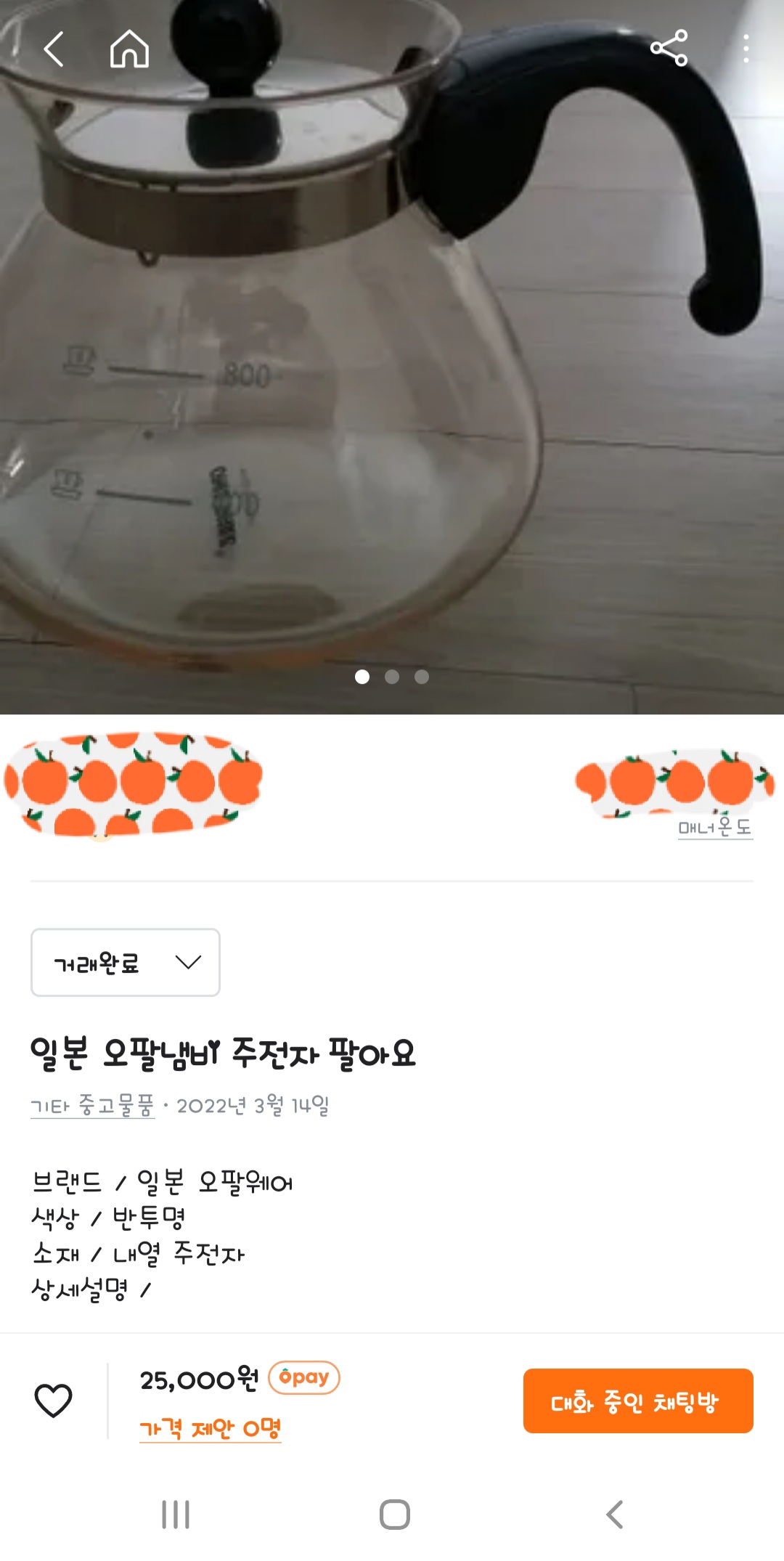784x1561 pixels.
Task: Tap the system back button
Action: pyautogui.click(x=614, y=1515)
